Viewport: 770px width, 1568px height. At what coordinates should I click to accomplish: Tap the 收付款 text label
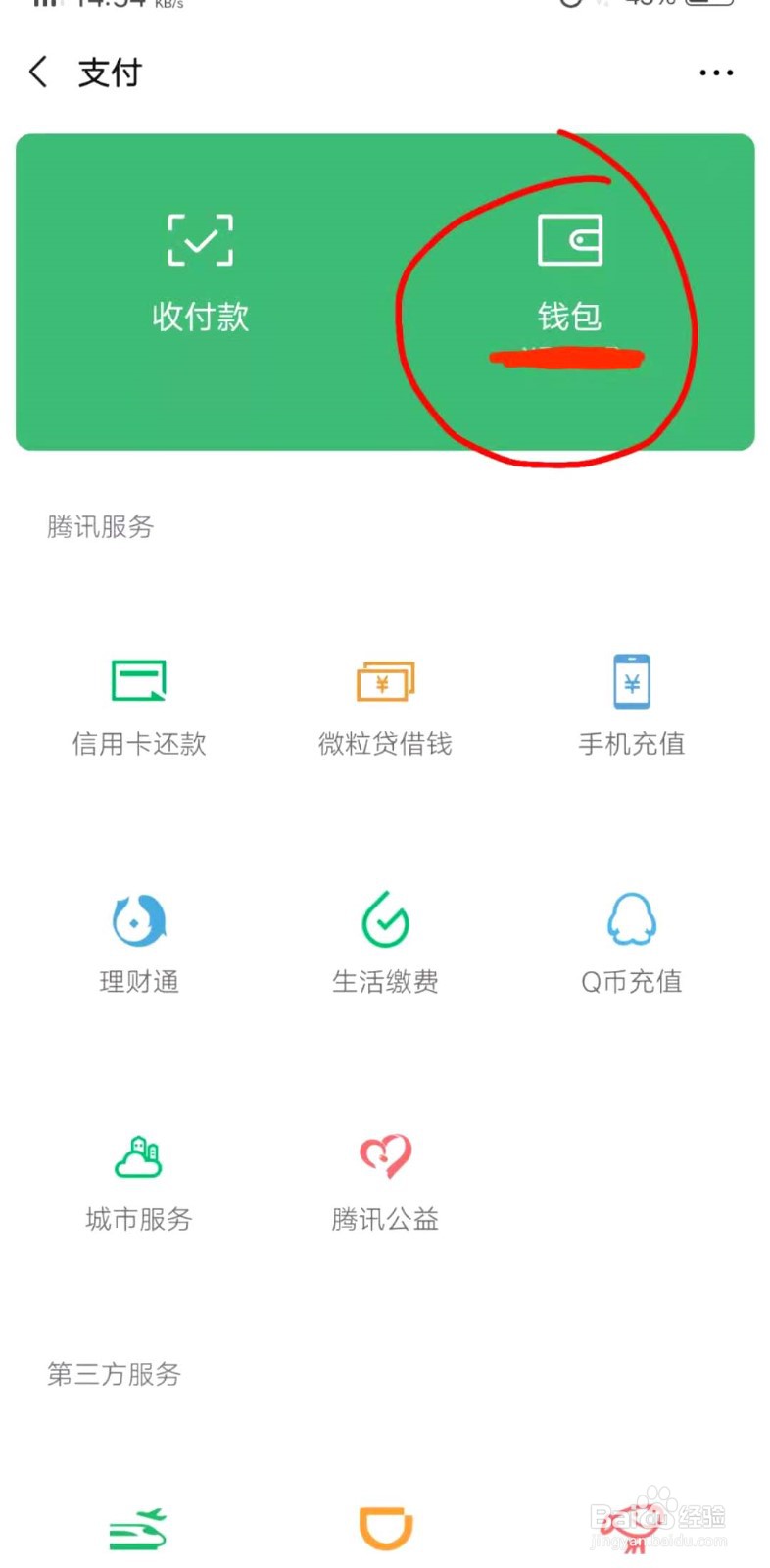(x=201, y=316)
